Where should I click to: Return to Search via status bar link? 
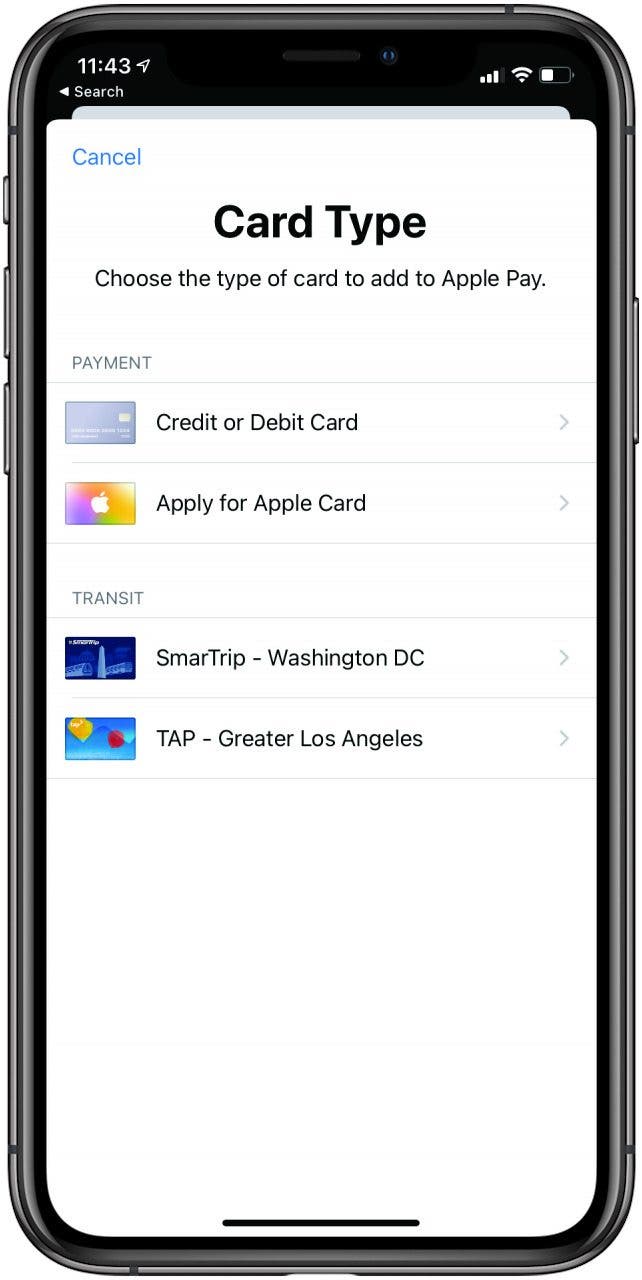91,92
